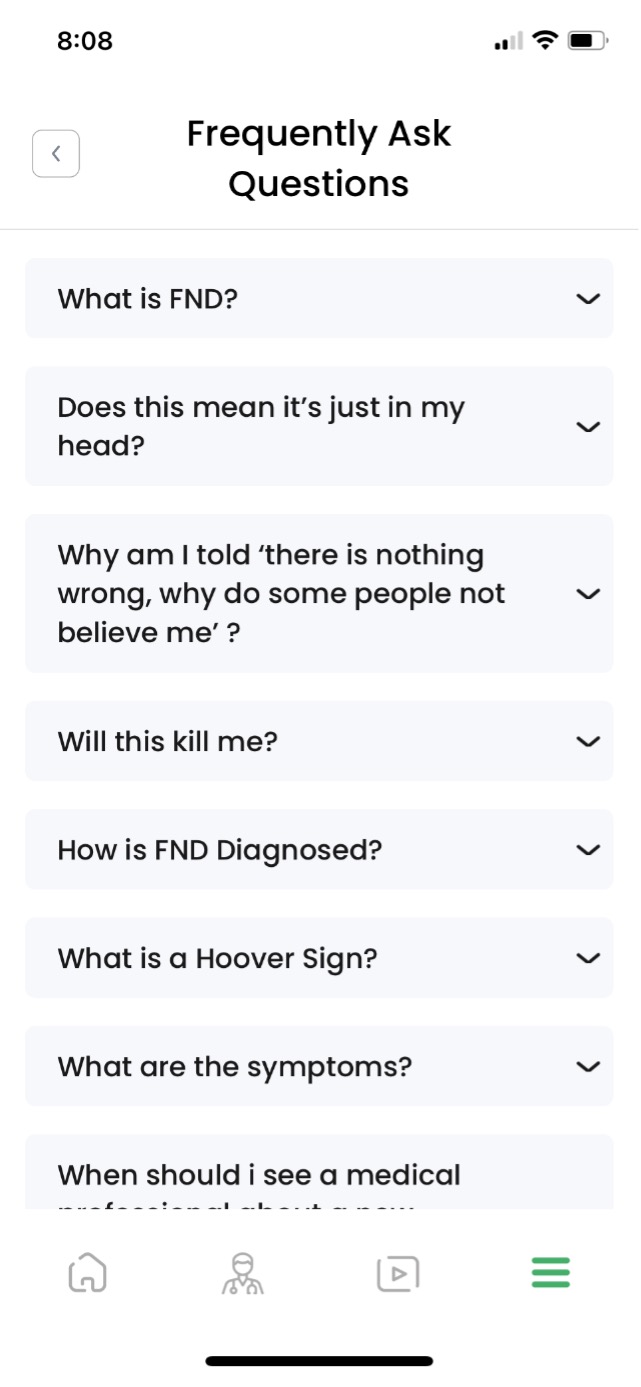Expand 'Does this mean it's just in my head?'
The width and height of the screenshot is (641, 1387).
319,426
